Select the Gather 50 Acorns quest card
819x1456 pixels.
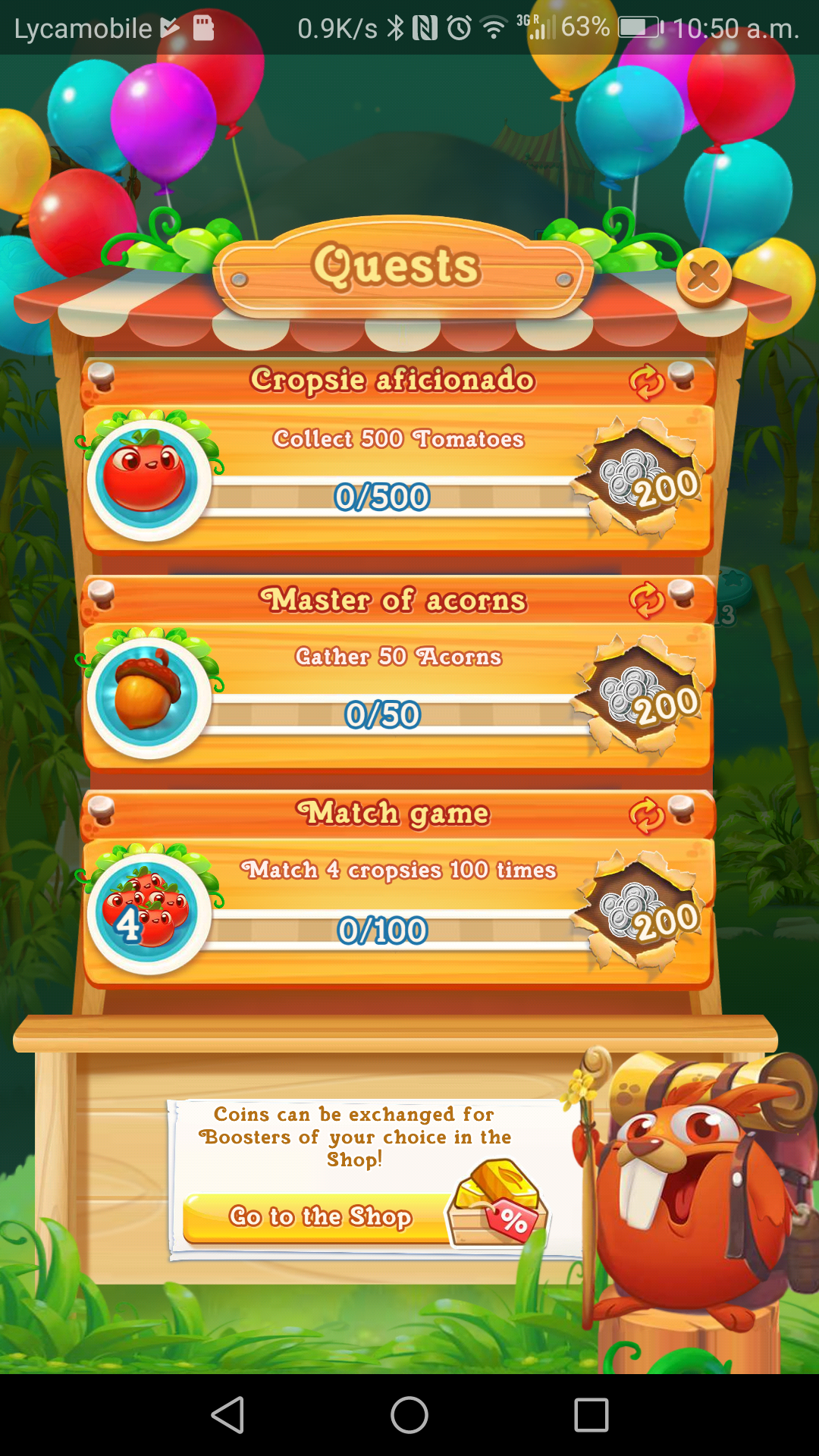coord(398,695)
